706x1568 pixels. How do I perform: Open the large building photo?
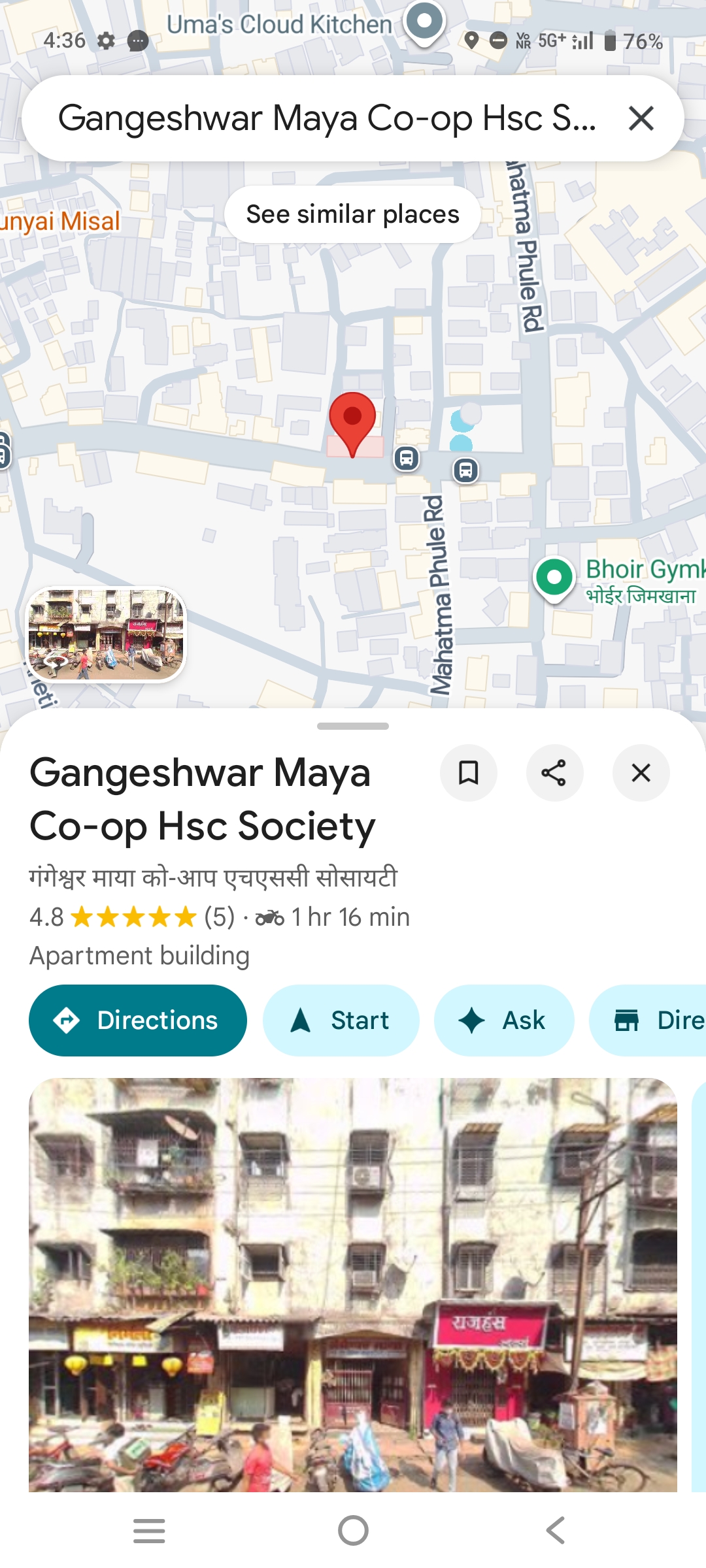pyautogui.click(x=353, y=1284)
